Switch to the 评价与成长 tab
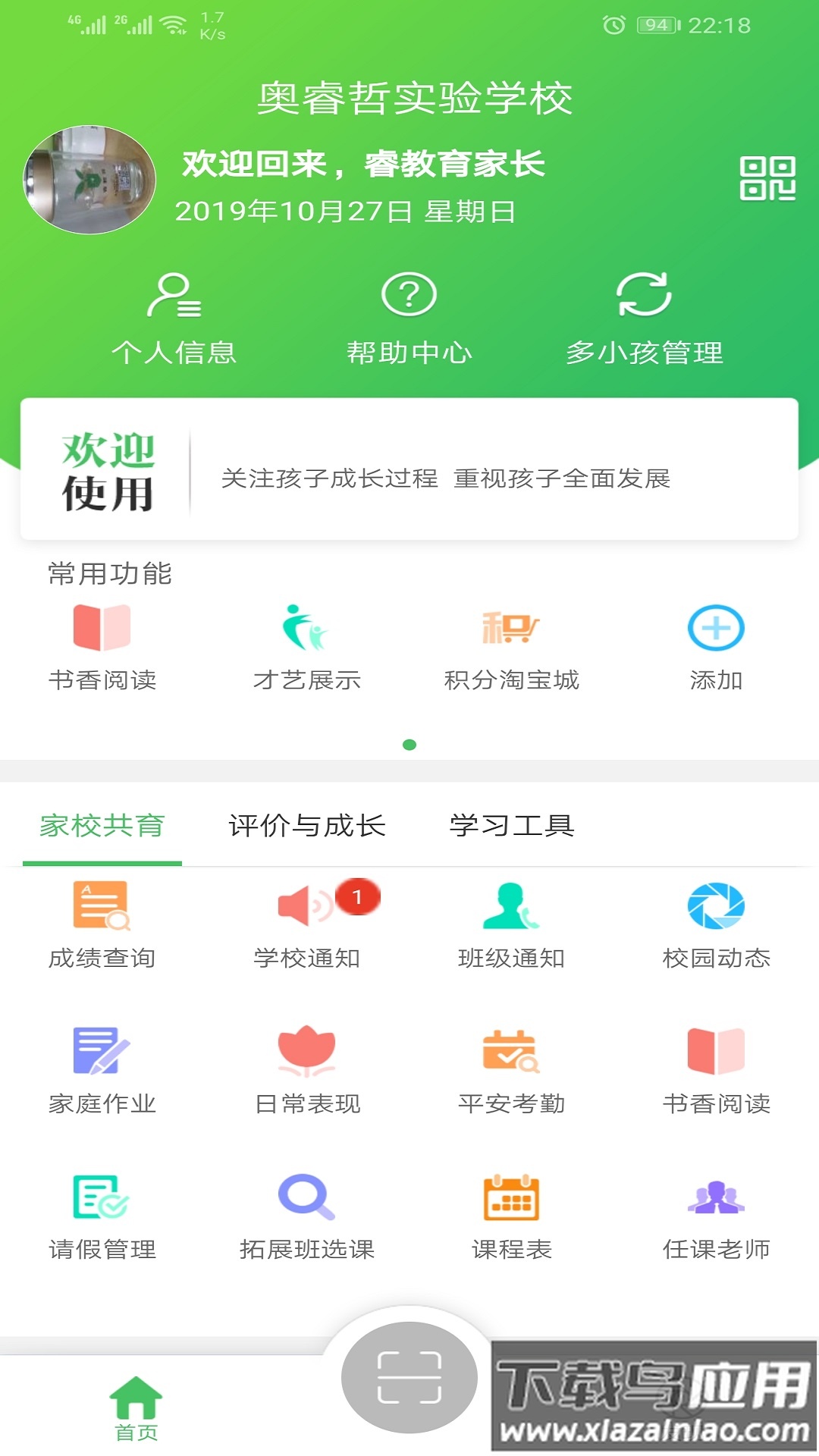Image resolution: width=819 pixels, height=1456 pixels. 307,825
